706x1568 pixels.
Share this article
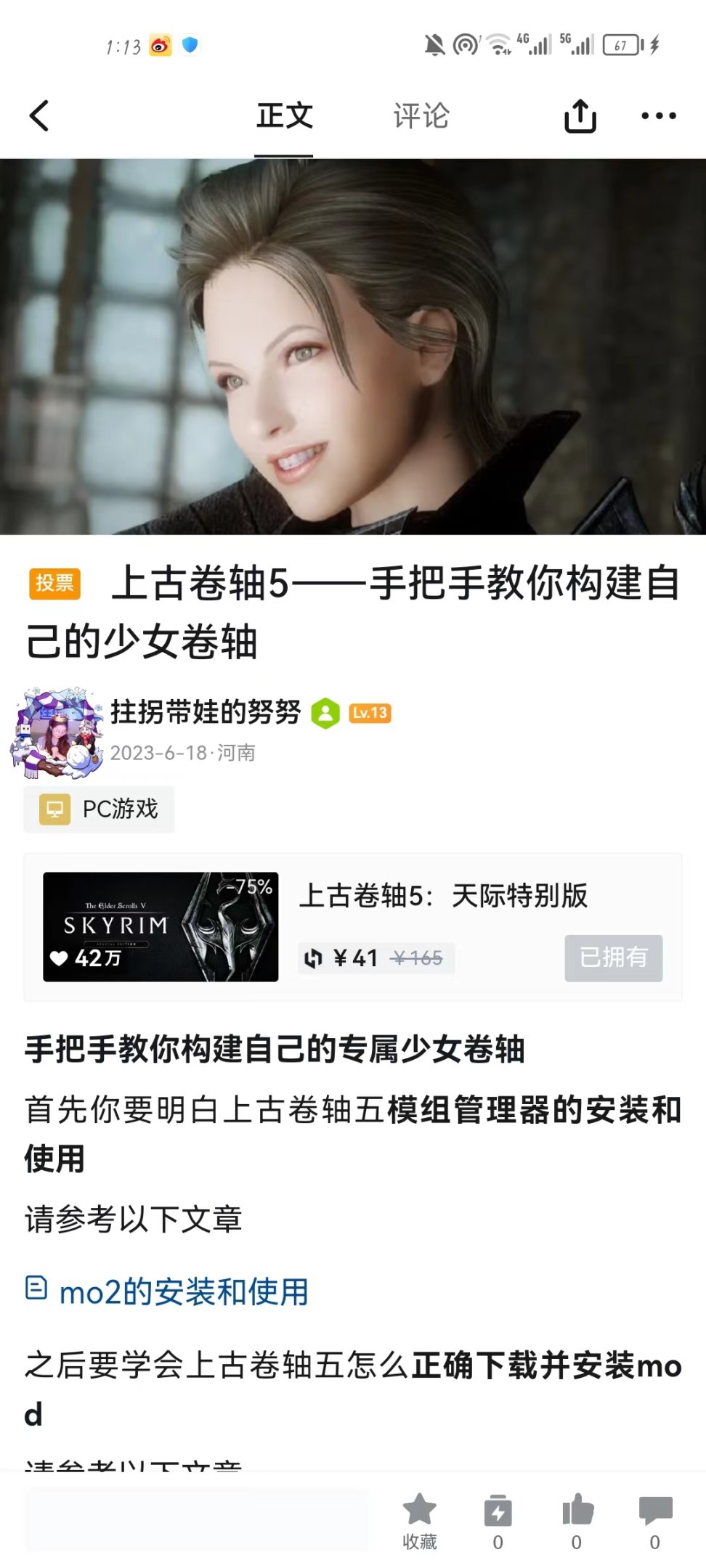(580, 116)
